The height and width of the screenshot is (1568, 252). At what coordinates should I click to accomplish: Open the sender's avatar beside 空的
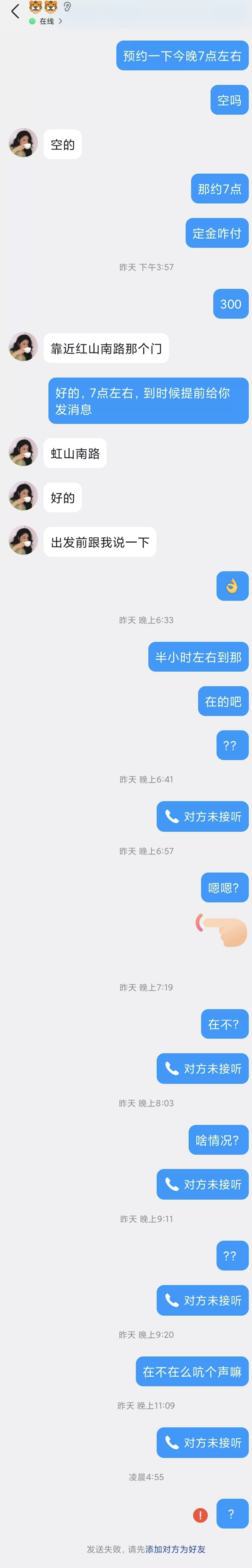coord(23,144)
